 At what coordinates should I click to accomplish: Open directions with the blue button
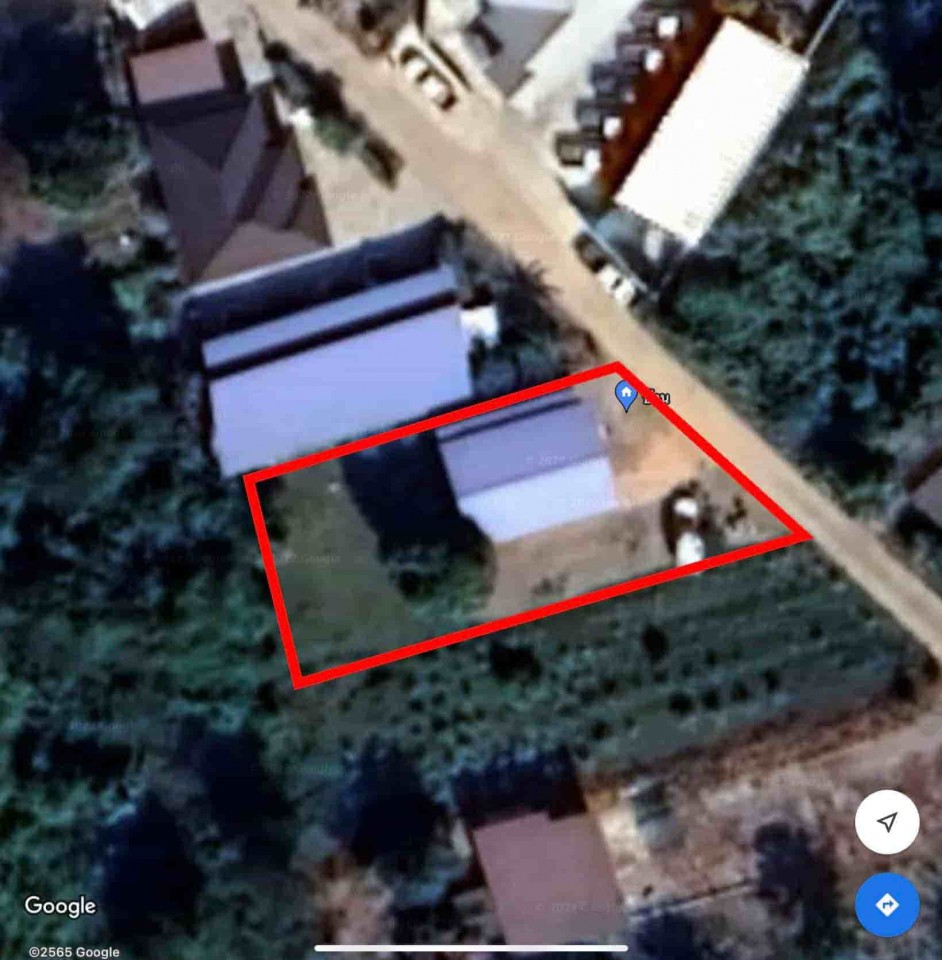[886, 905]
